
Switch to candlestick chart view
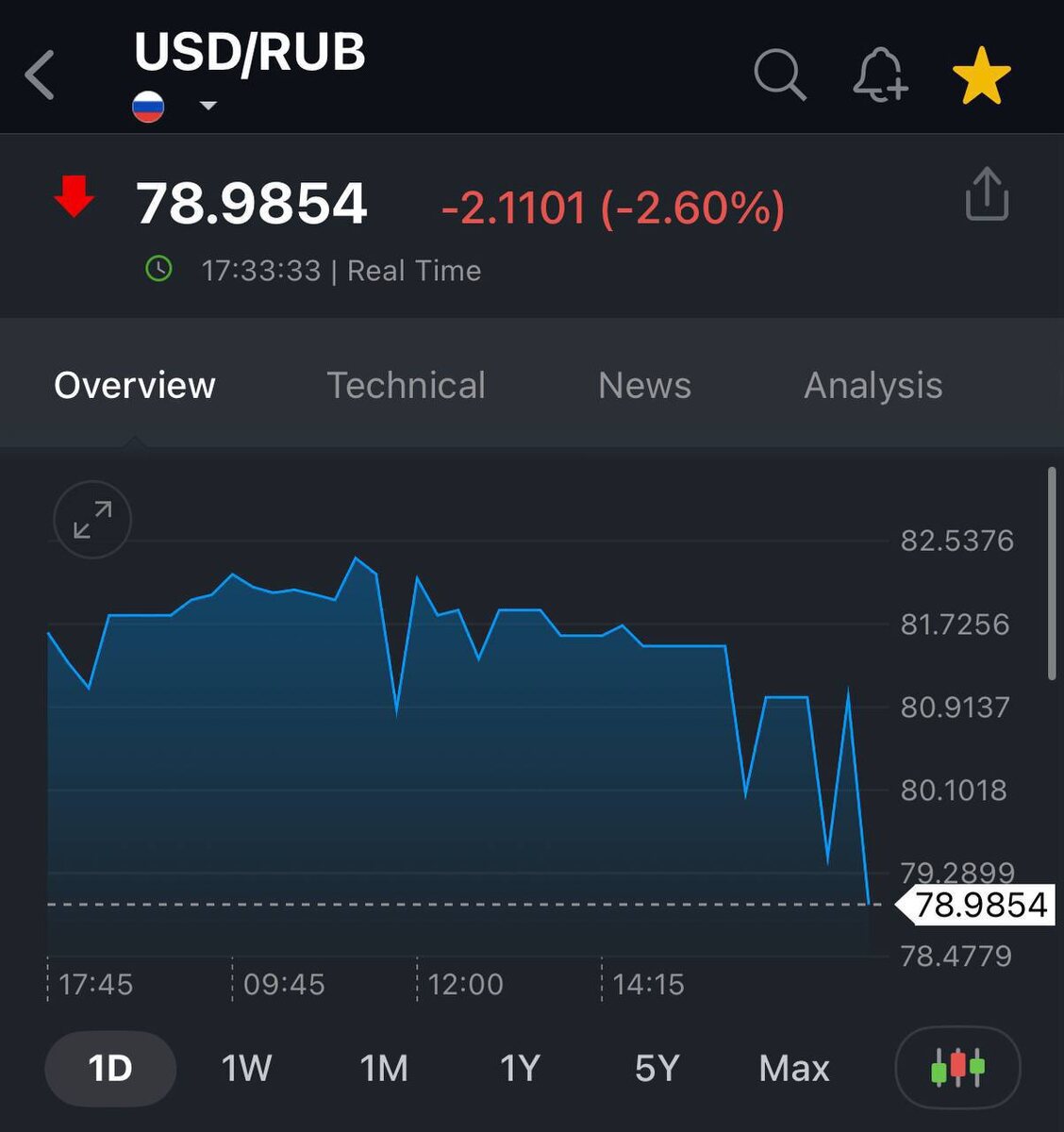tap(957, 1068)
